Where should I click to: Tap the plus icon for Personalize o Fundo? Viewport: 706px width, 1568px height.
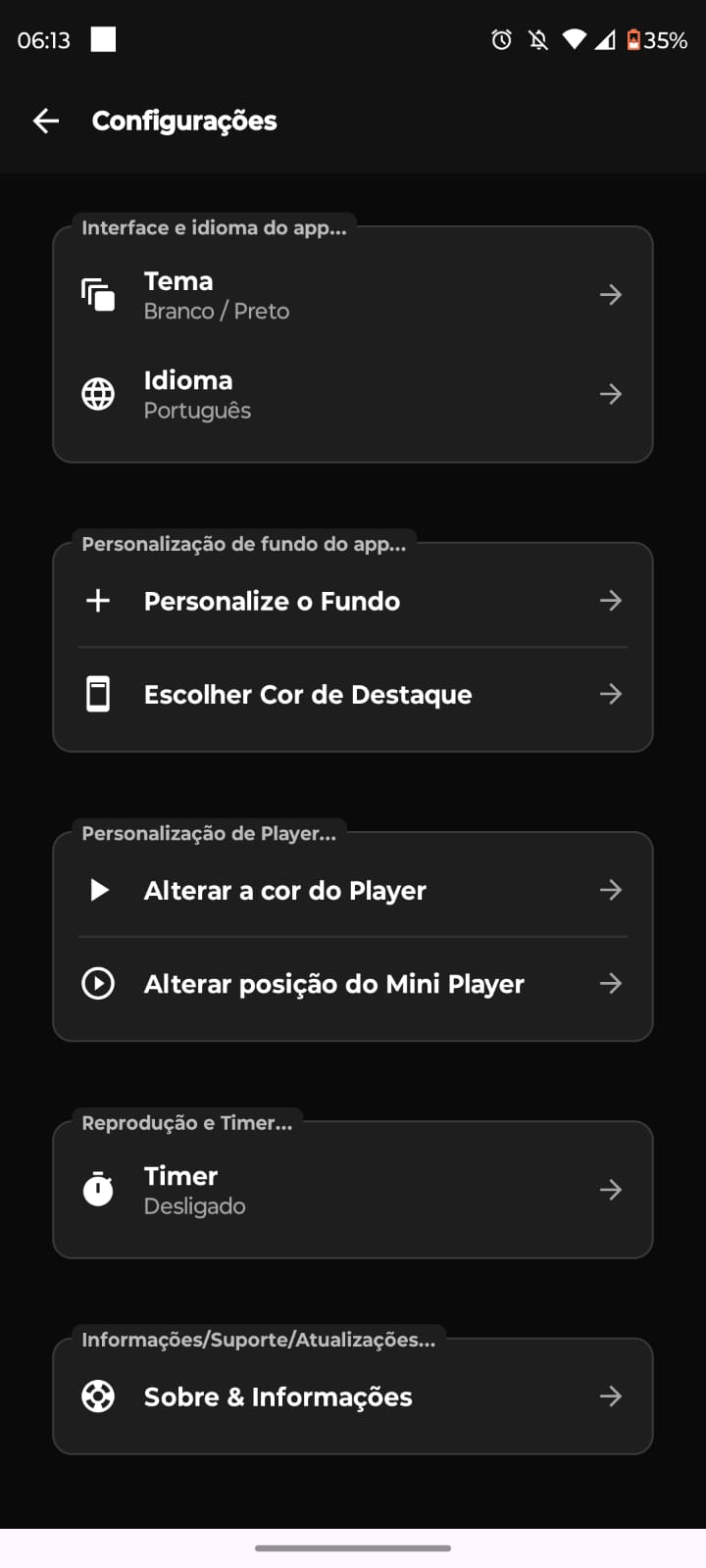pos(98,601)
